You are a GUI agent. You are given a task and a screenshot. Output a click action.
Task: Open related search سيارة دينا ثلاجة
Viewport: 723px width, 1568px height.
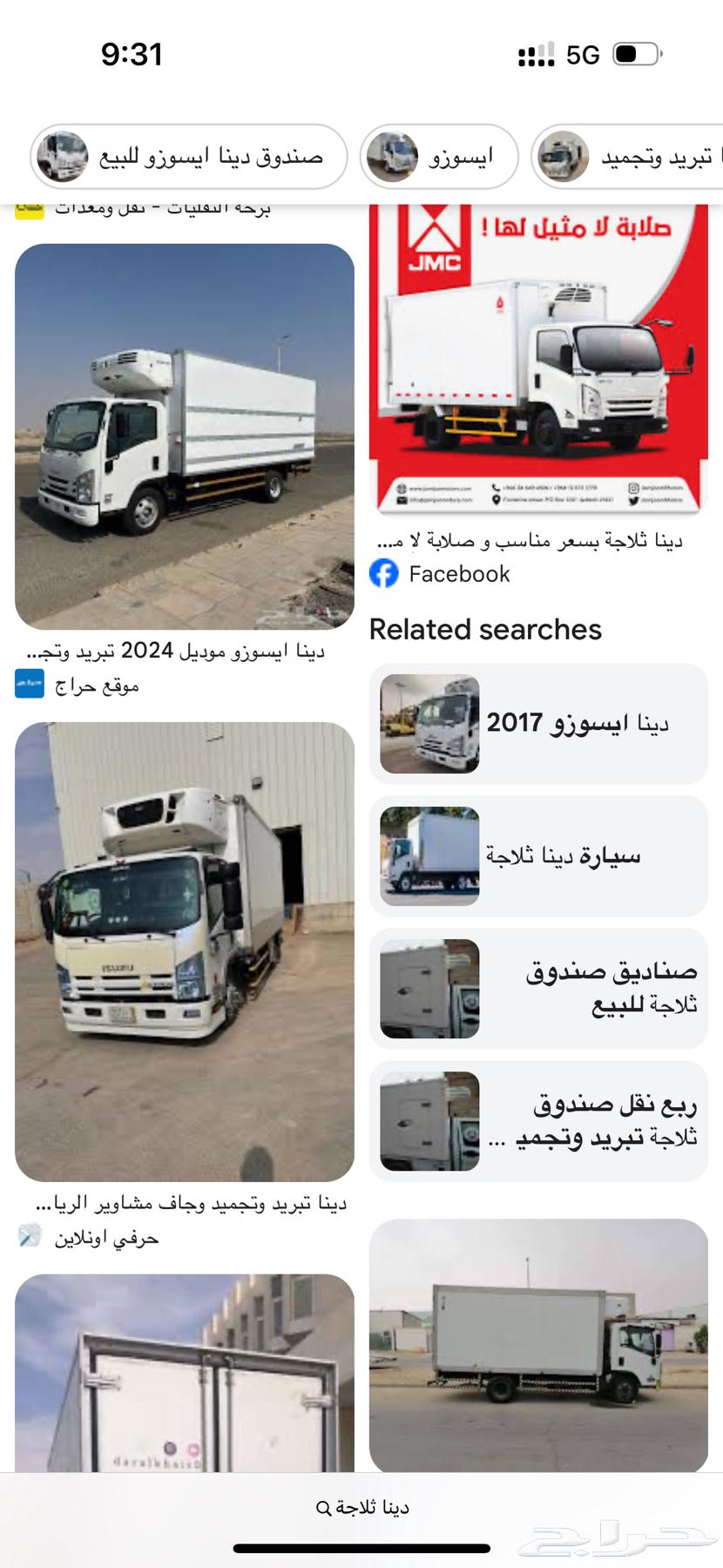click(538, 856)
